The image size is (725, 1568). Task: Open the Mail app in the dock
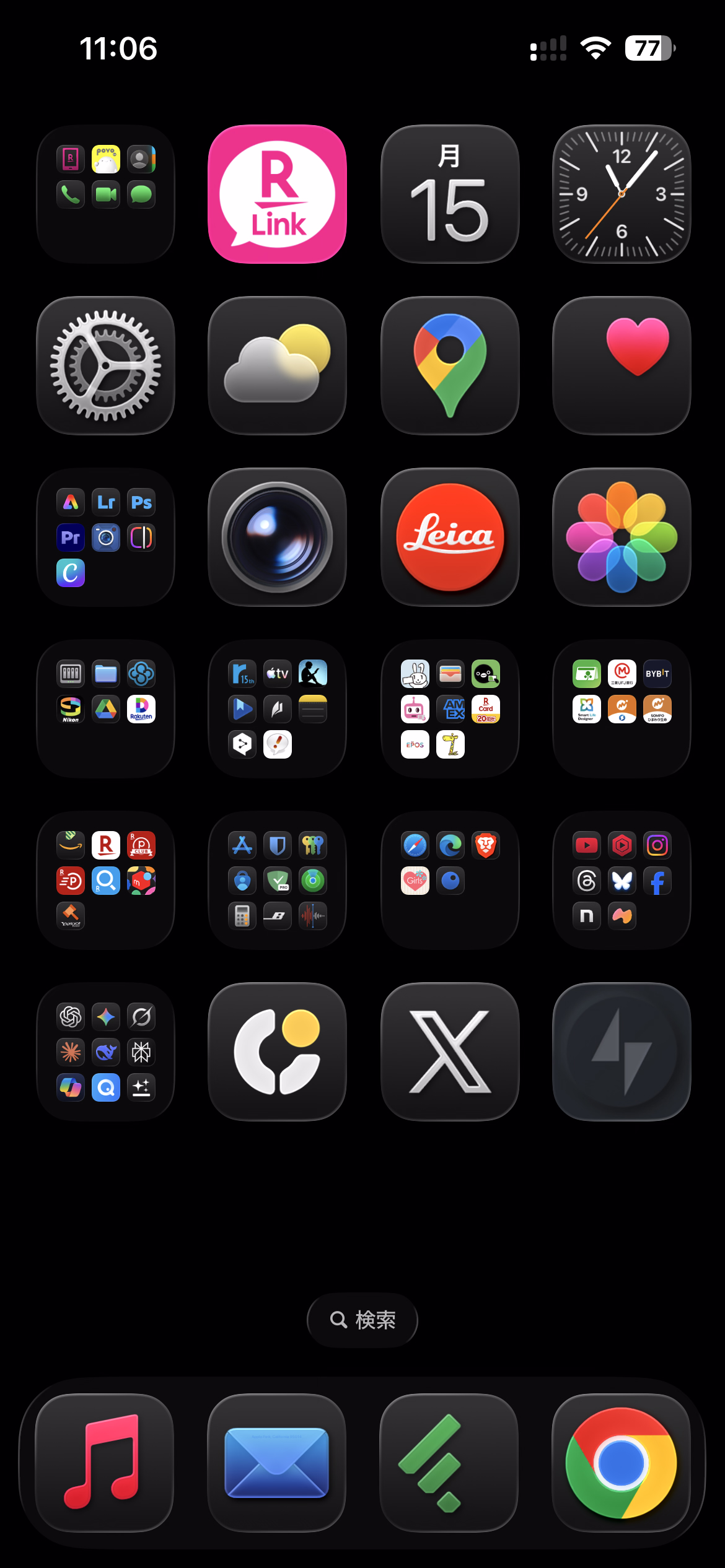pyautogui.click(x=276, y=1463)
